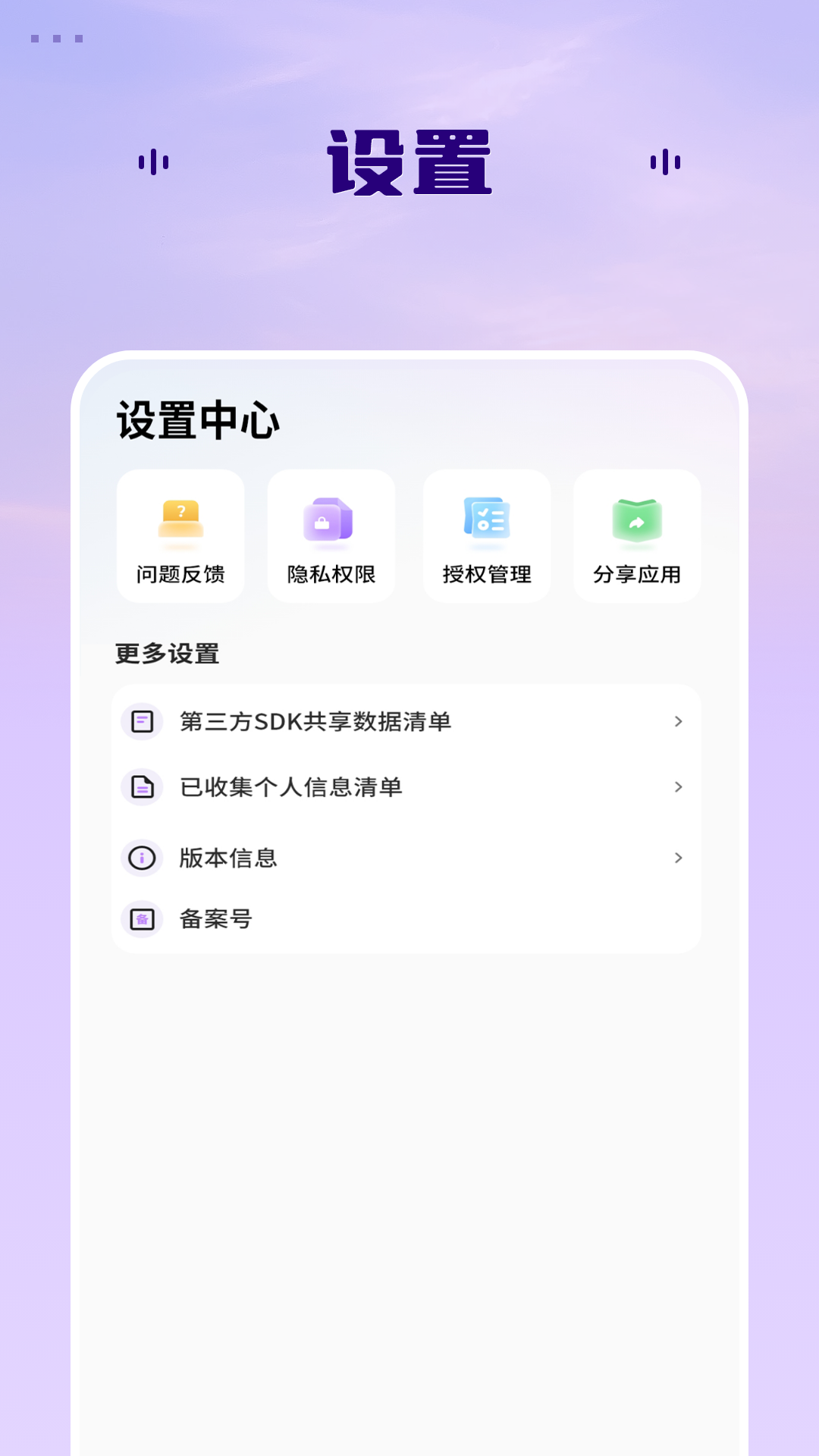The image size is (819, 1456).
Task: Expand the 第三方SDK共享数据清单 chevron
Action: [x=678, y=723]
